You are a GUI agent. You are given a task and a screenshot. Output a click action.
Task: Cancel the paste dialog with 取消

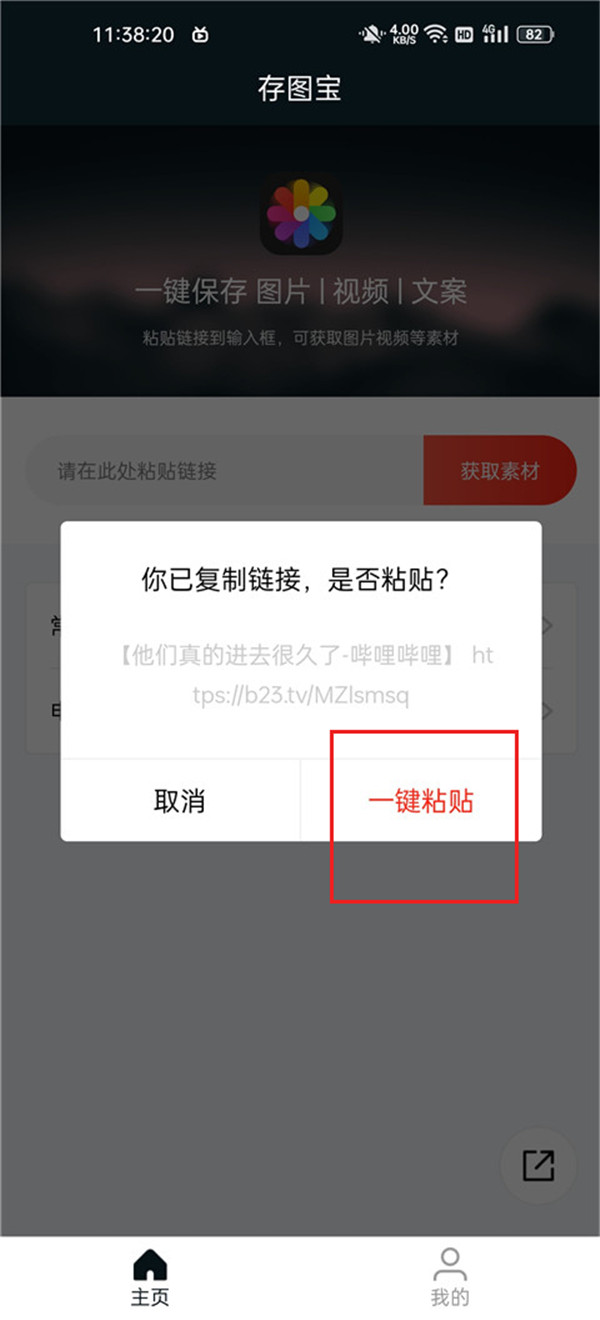click(180, 801)
